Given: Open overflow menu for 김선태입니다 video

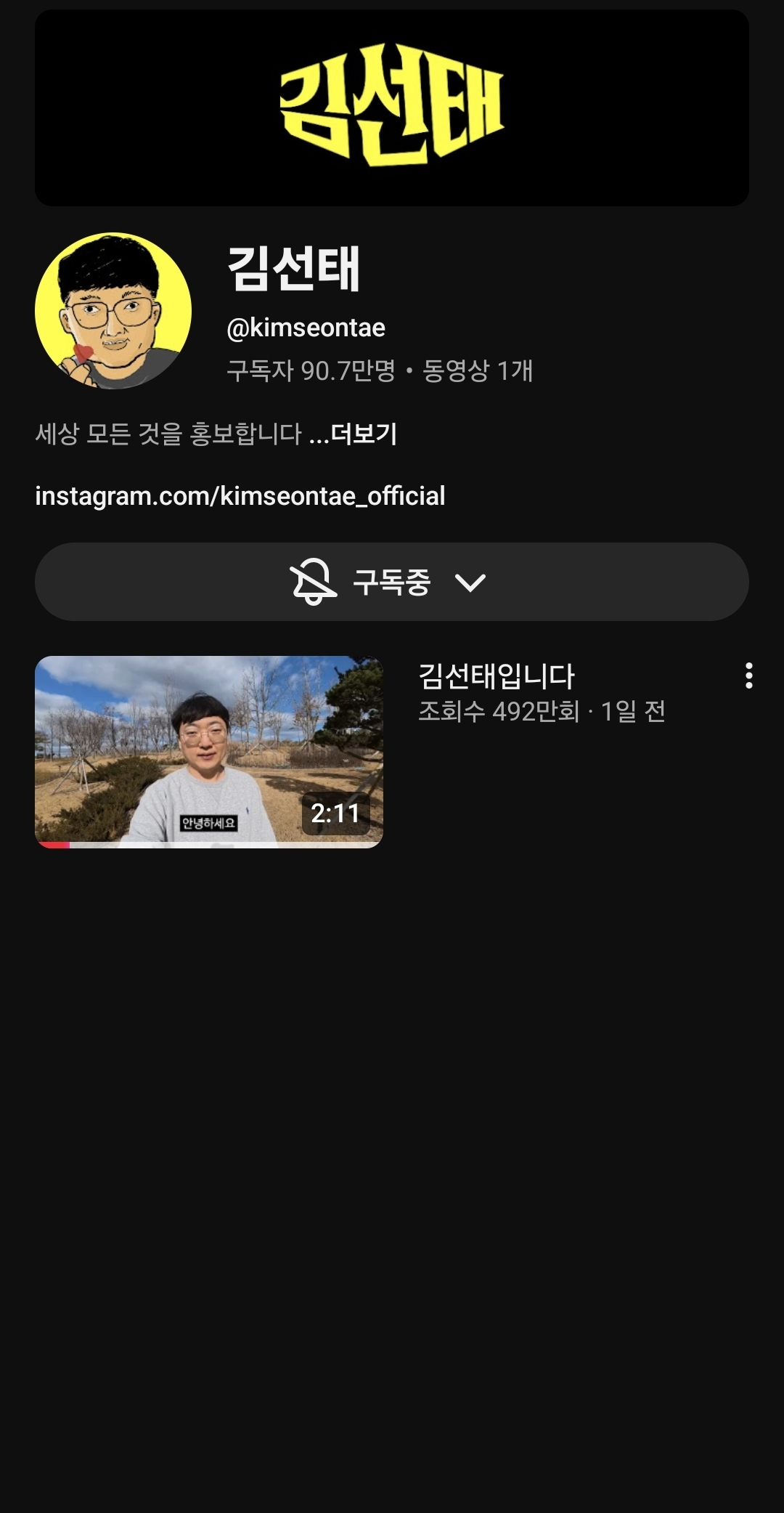Looking at the screenshot, I should click(x=748, y=676).
